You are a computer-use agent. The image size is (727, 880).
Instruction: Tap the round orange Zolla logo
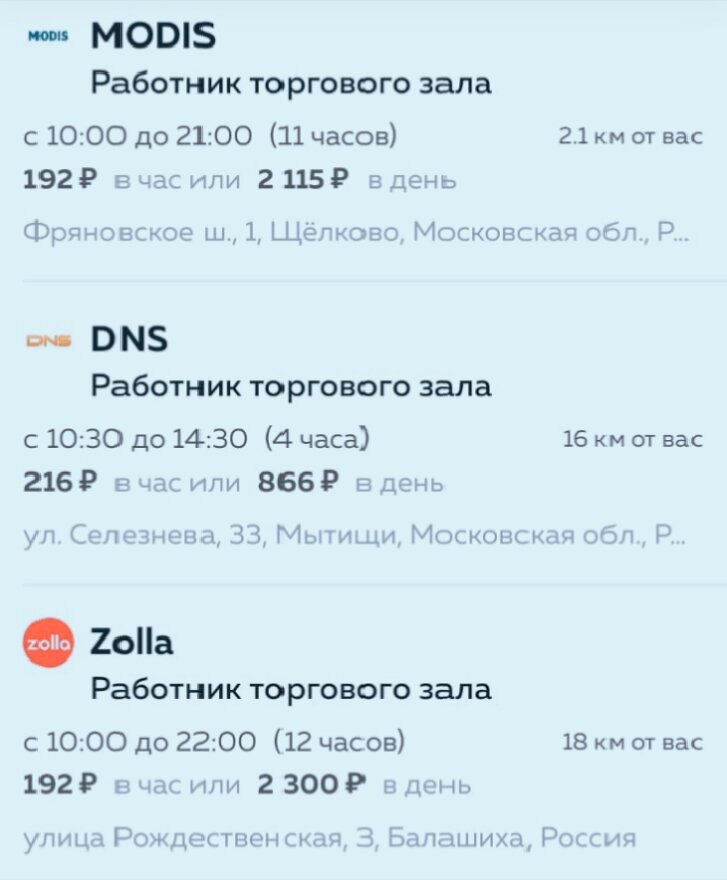[x=48, y=641]
